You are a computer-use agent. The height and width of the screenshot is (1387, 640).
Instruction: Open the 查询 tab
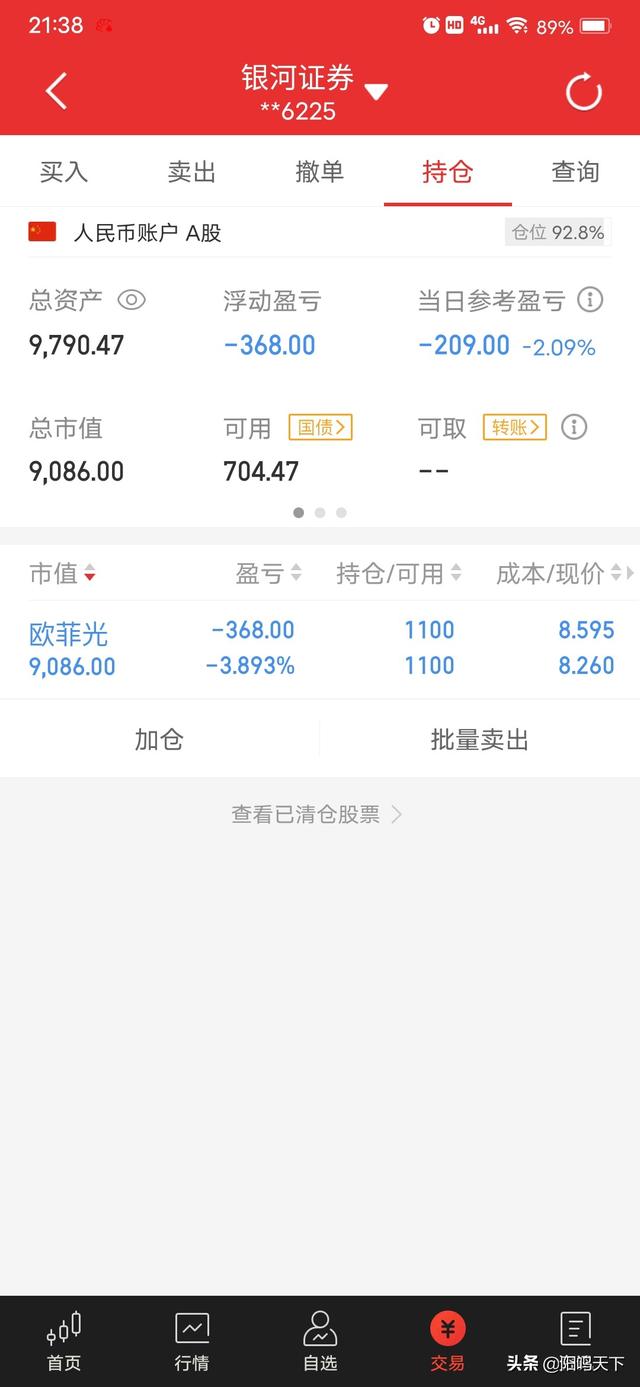[576, 171]
